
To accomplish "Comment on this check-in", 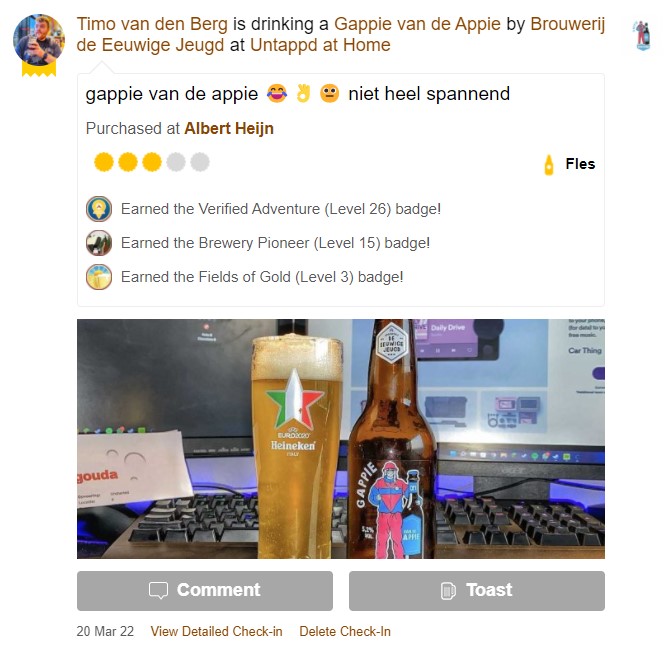I will click(x=204, y=590).
